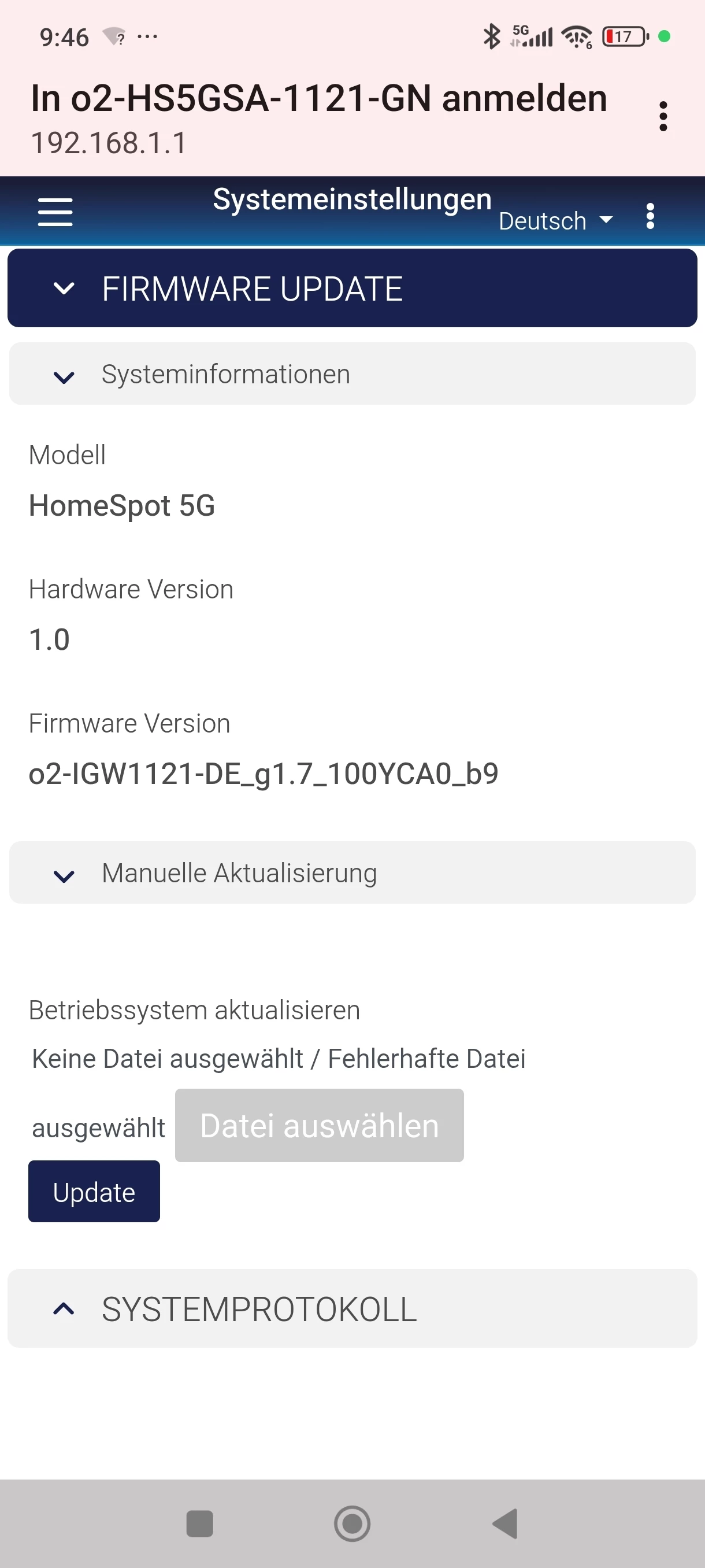Screen dimensions: 705x1568
Task: Open the Deutsch language dropdown
Action: 555,220
